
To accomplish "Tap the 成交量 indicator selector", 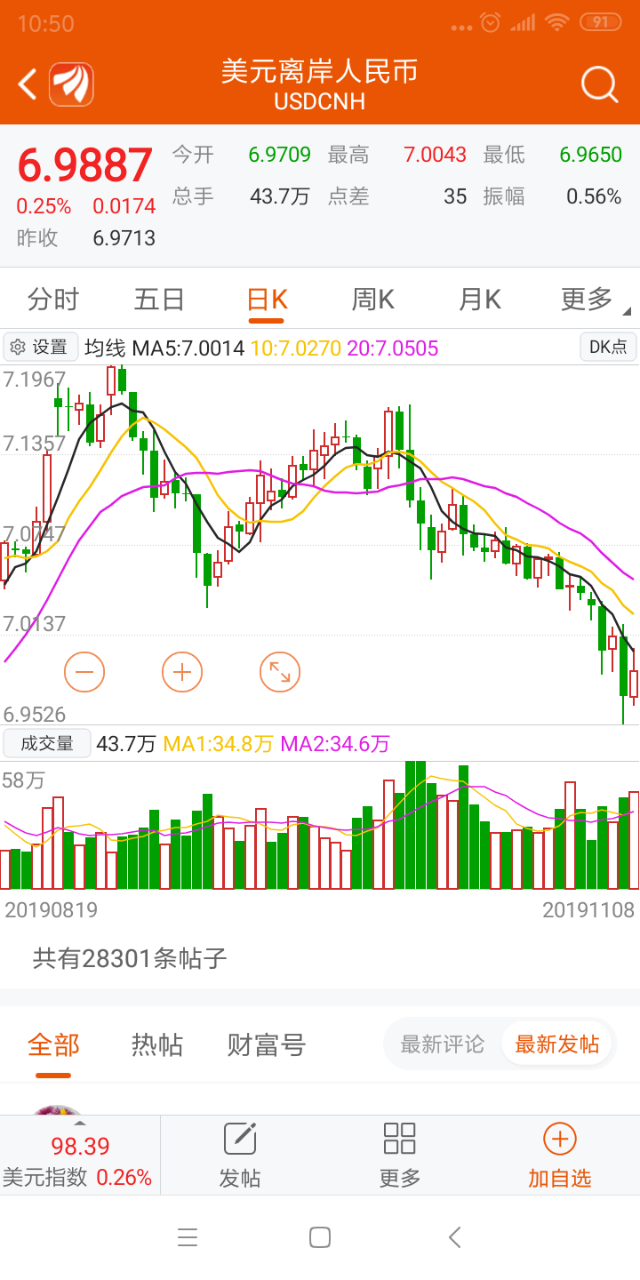I will (x=47, y=743).
